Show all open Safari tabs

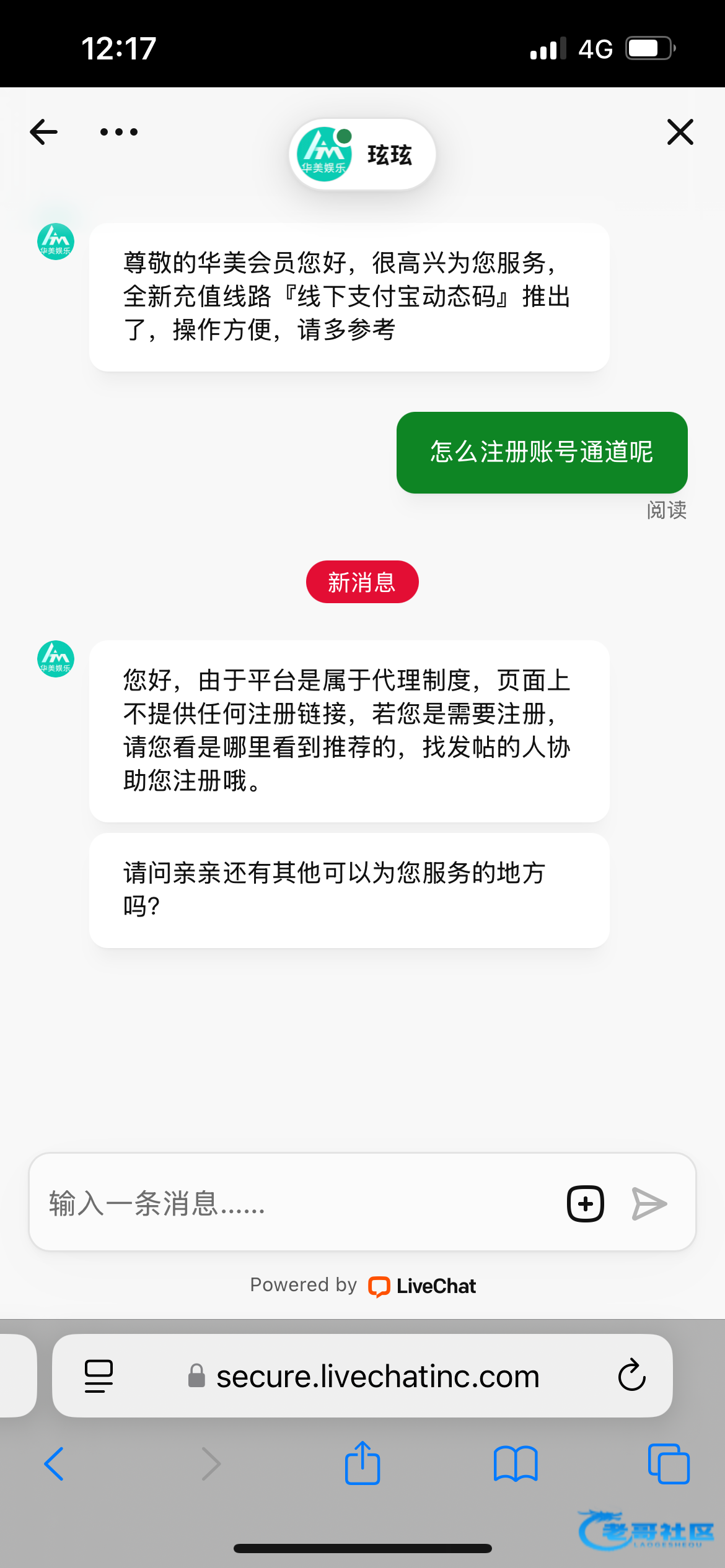coord(668,1464)
